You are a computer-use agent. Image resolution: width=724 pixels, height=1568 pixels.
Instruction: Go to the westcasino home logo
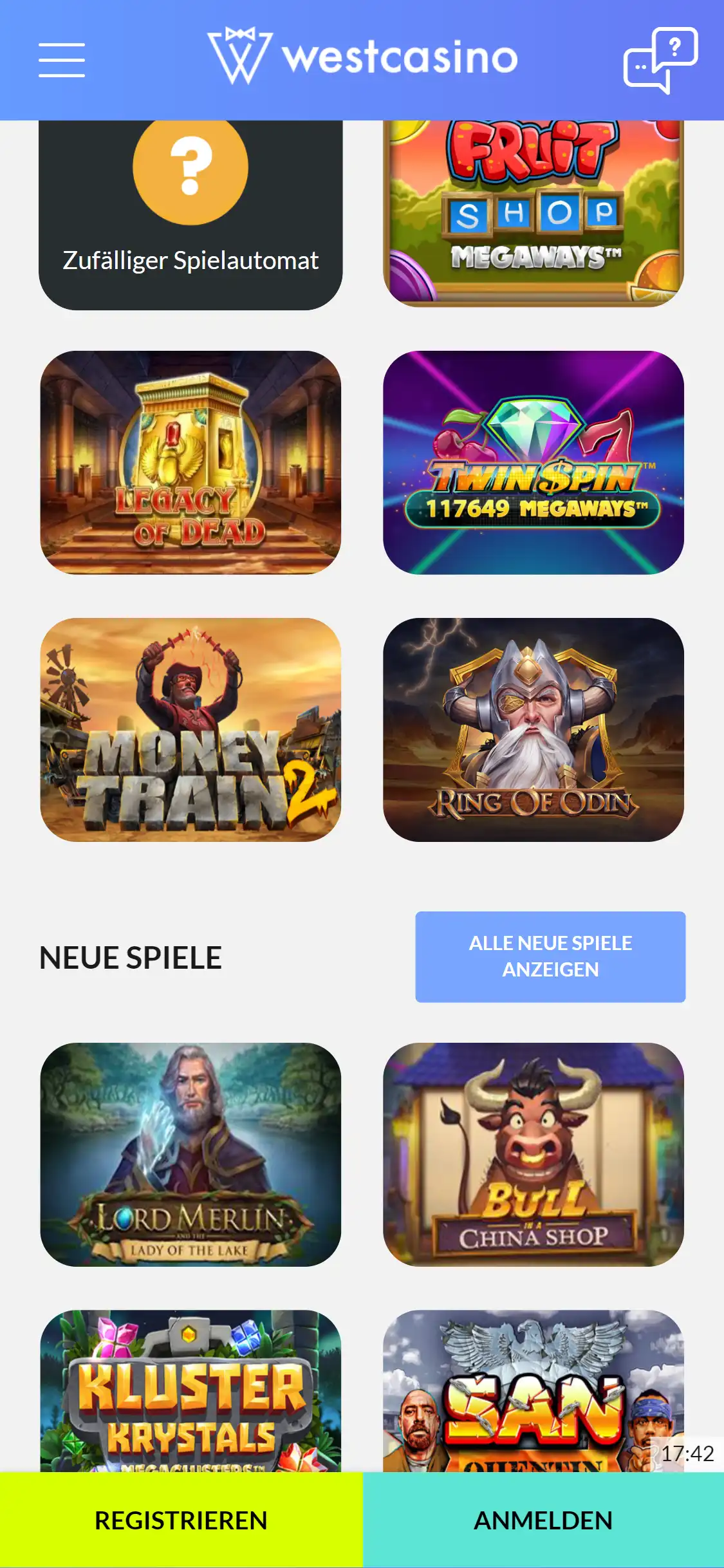[362, 57]
